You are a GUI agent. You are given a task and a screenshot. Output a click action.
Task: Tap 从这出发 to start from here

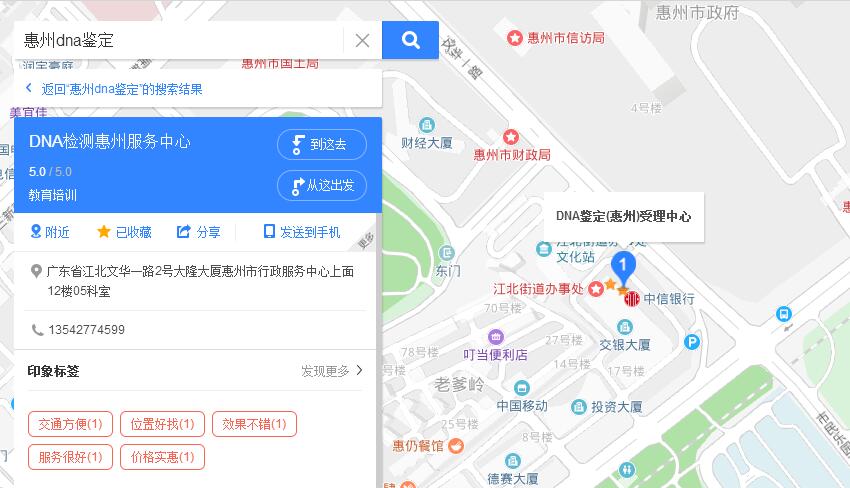pos(321,185)
